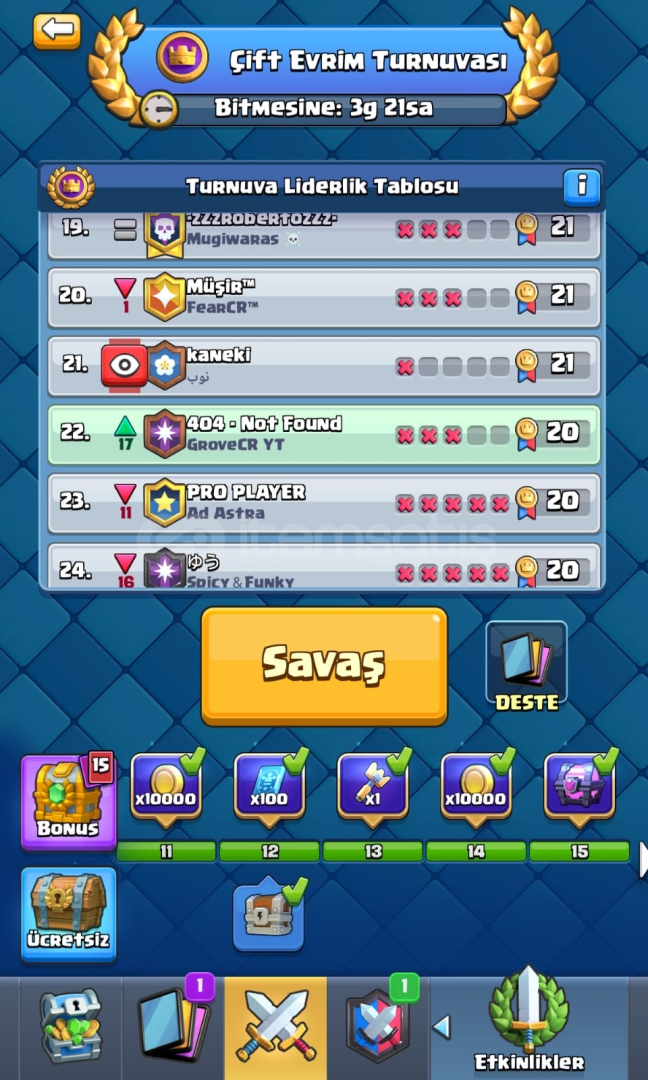Go back with the arrow button
648x1080 pixels.
coord(56,30)
